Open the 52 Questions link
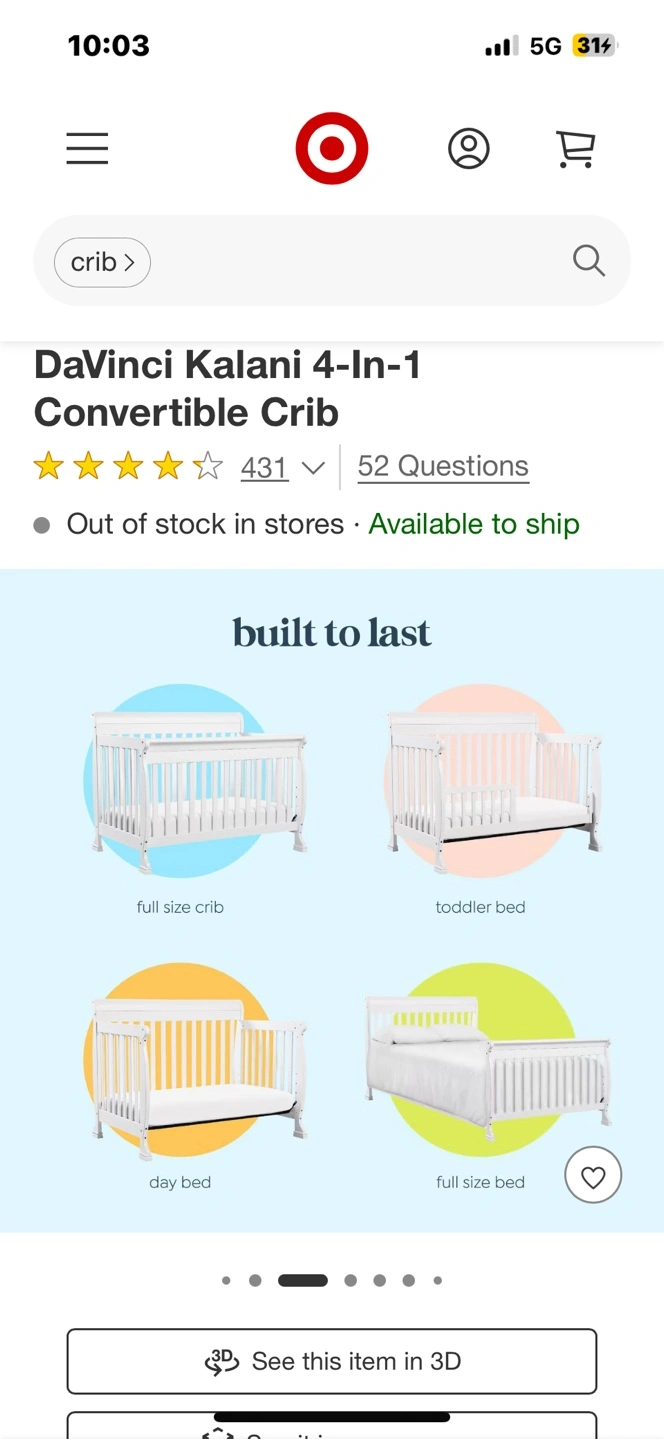The width and height of the screenshot is (664, 1440). click(443, 466)
